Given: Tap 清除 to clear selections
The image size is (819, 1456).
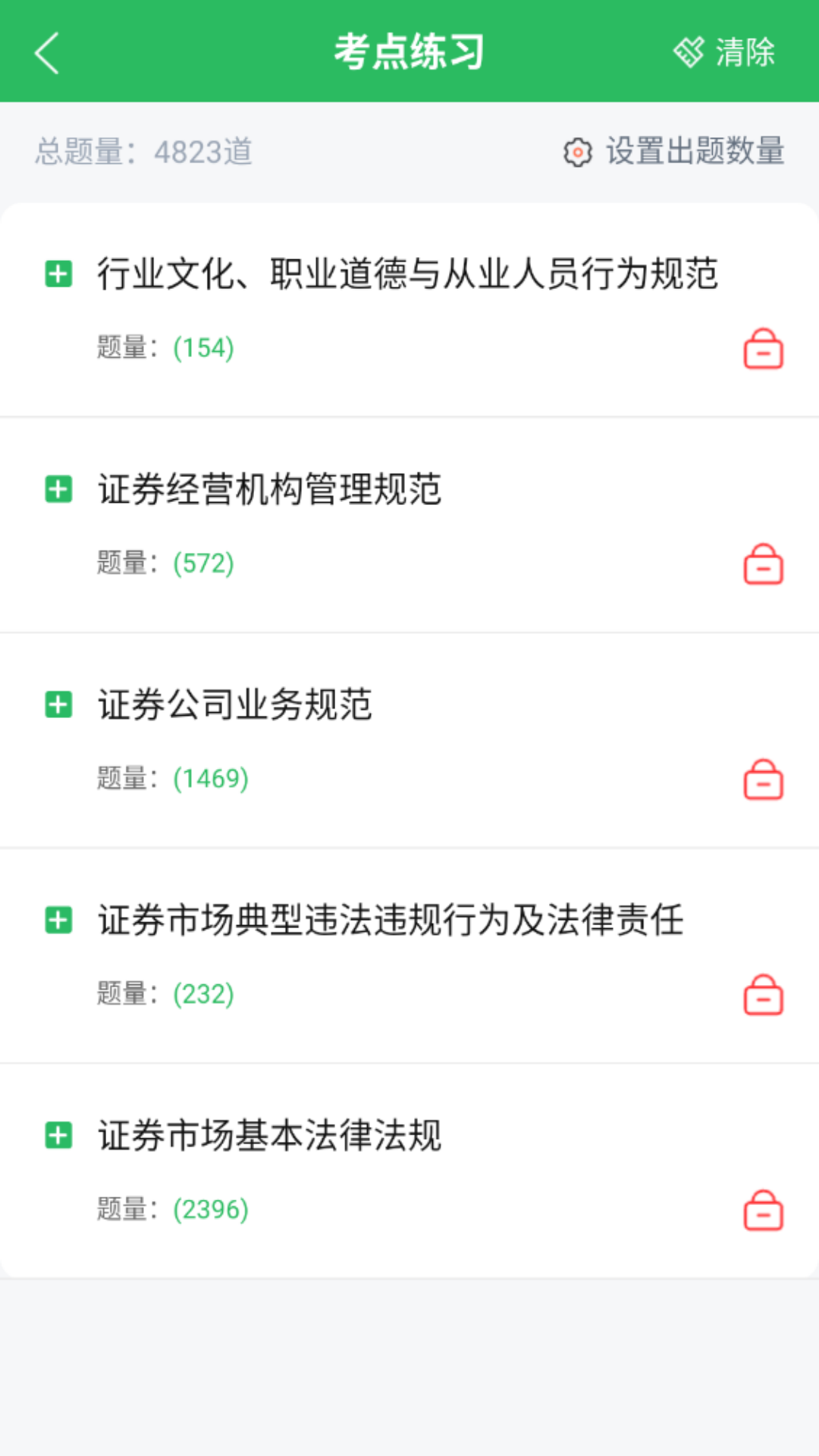Looking at the screenshot, I should tap(743, 52).
